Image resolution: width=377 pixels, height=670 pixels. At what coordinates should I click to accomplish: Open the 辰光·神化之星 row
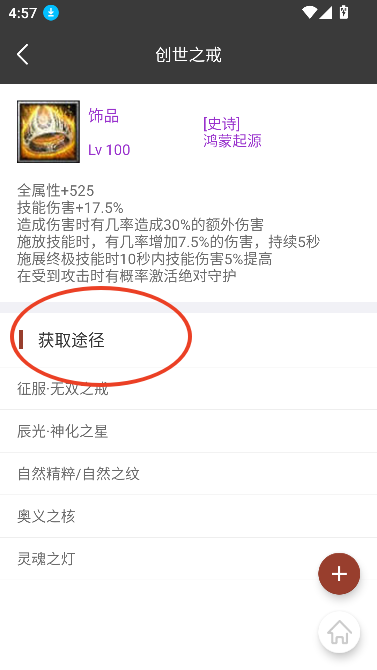click(x=188, y=431)
